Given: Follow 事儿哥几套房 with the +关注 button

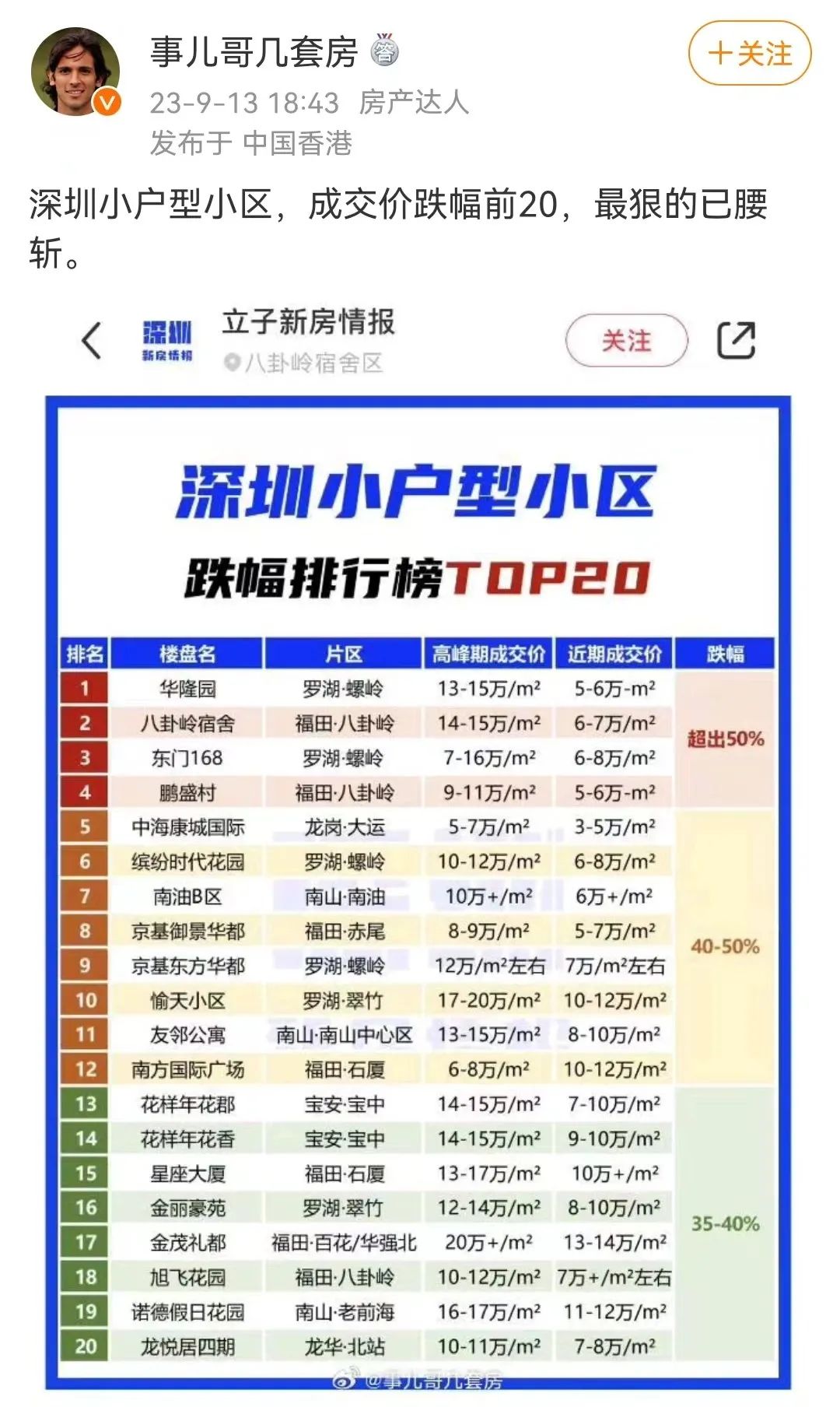Looking at the screenshot, I should tap(750, 53).
